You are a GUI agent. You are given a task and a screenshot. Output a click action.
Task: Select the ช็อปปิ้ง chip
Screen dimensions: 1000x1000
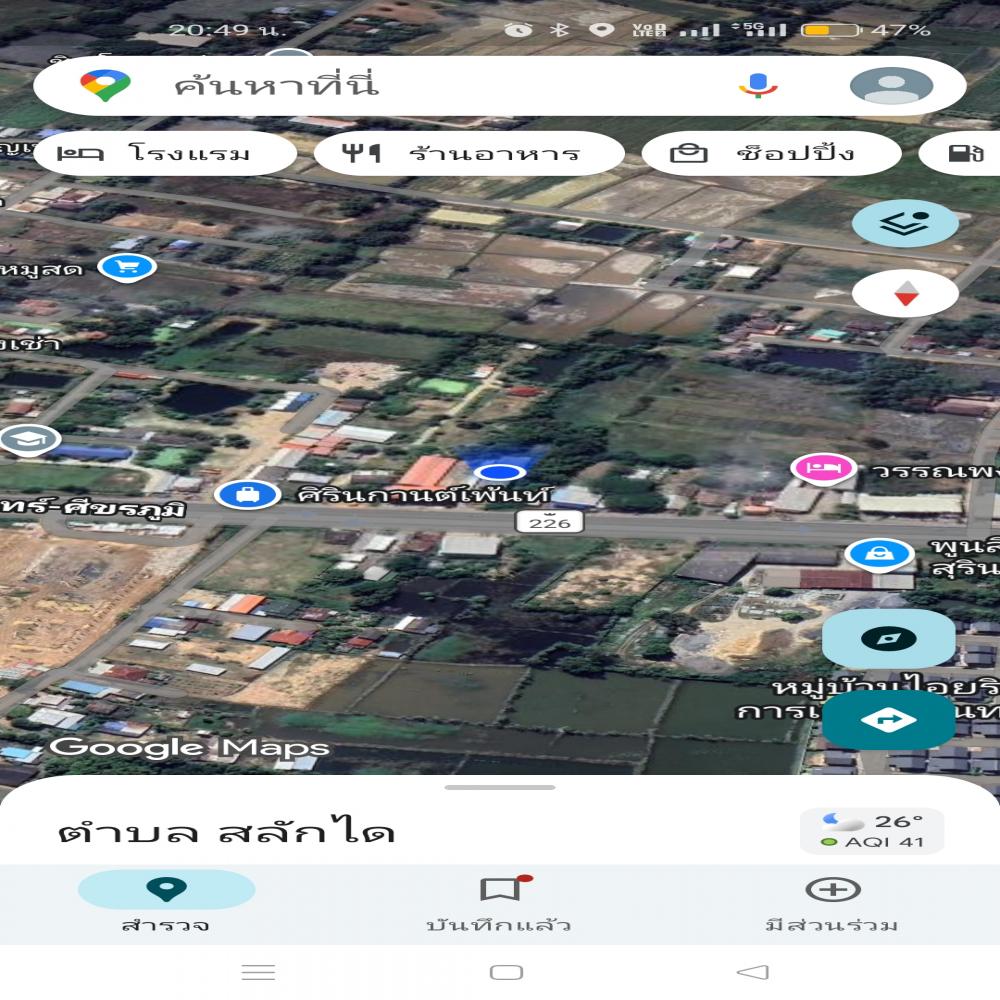tap(770, 154)
